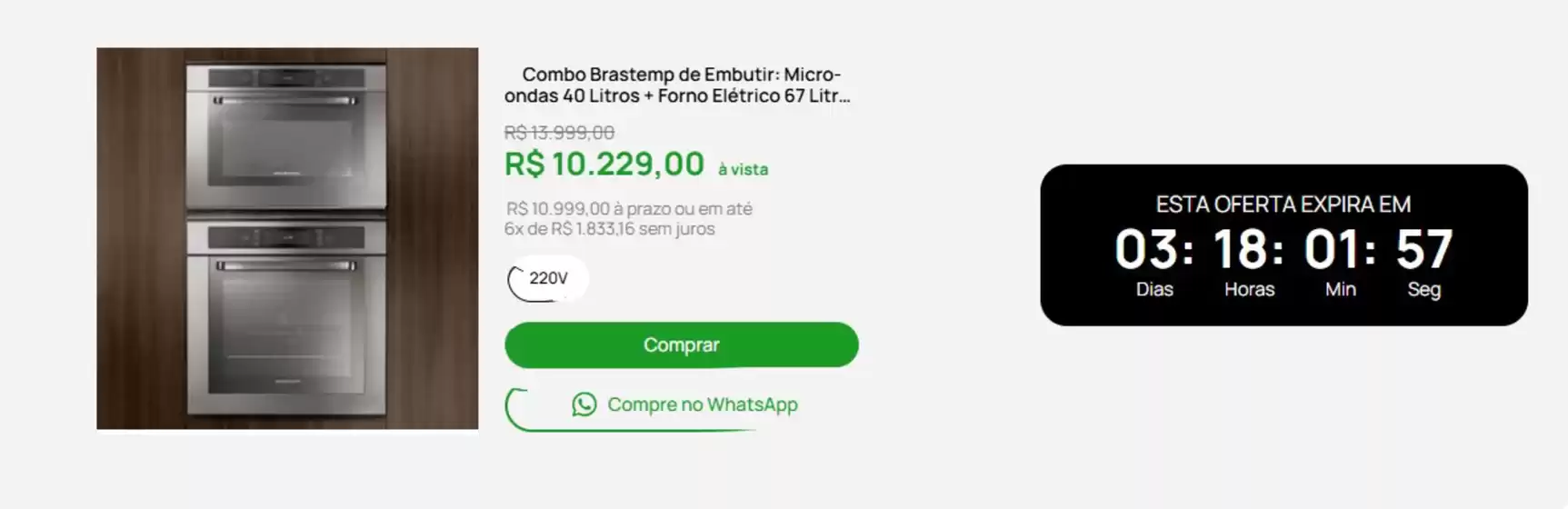
Task: Tap the green Comprar button
Action: pyautogui.click(x=681, y=345)
